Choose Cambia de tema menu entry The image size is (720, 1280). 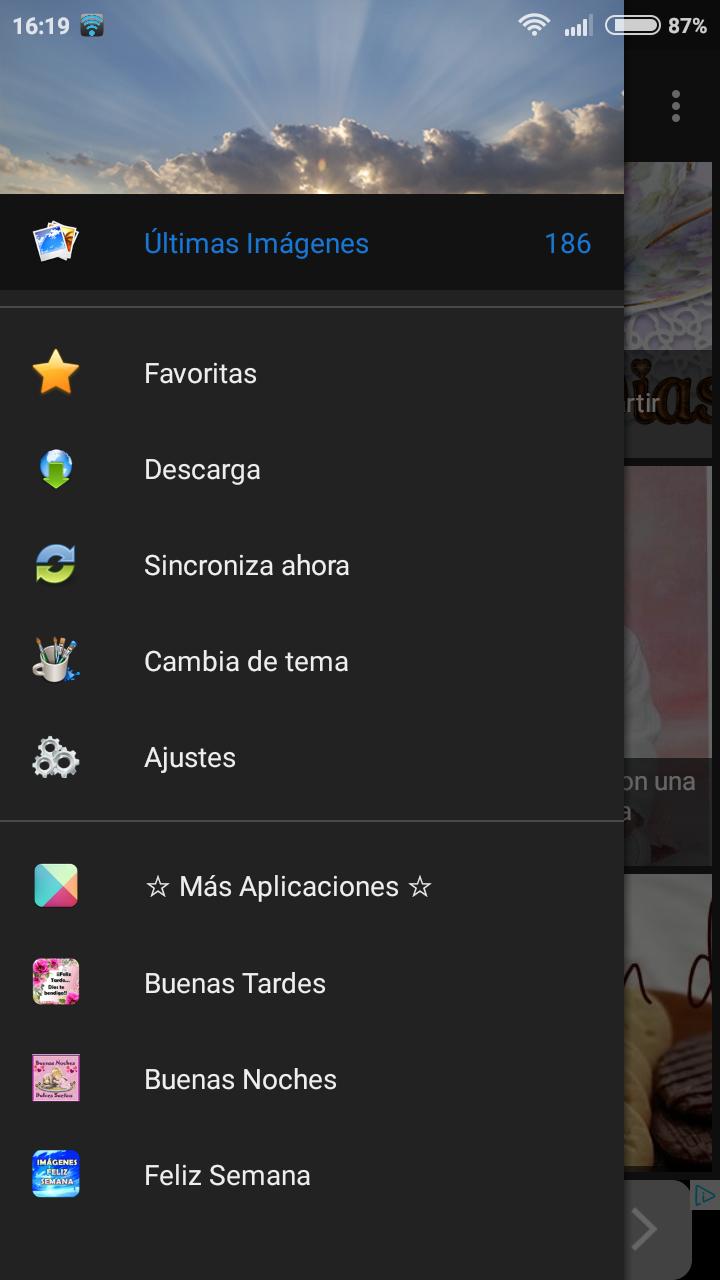click(x=246, y=660)
